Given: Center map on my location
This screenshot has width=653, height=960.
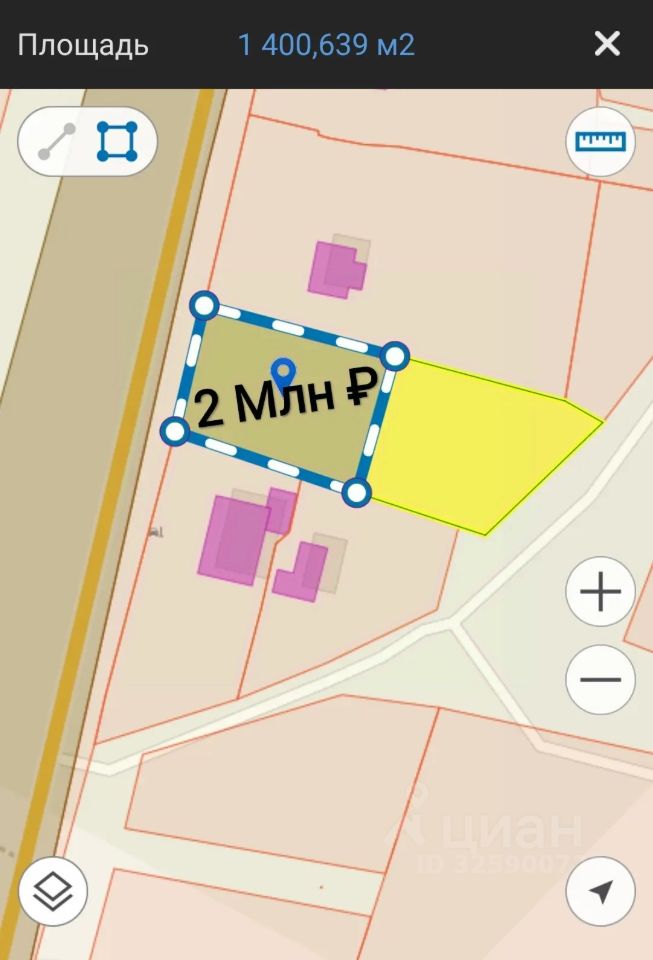Looking at the screenshot, I should click(x=600, y=891).
